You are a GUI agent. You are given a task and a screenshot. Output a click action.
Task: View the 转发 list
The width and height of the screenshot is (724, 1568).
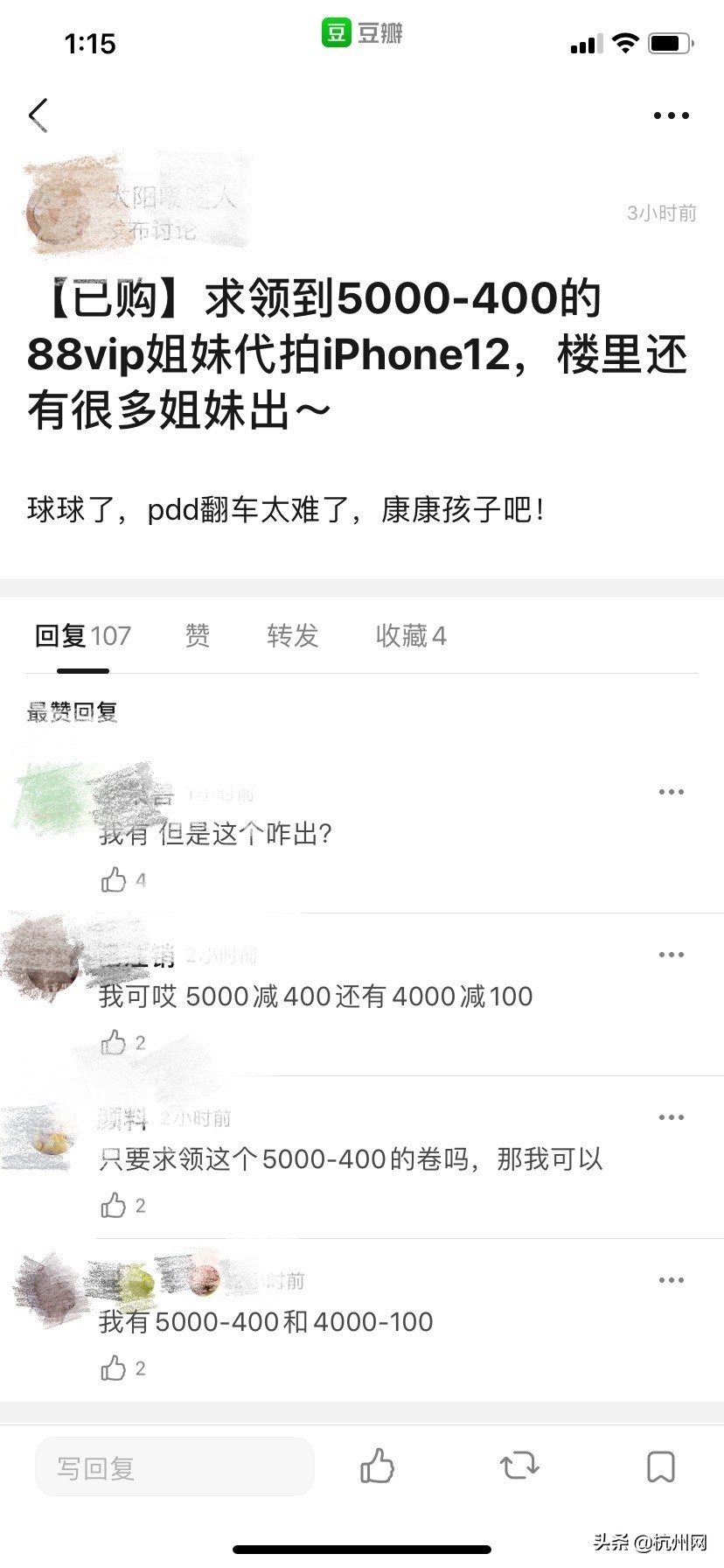point(292,636)
